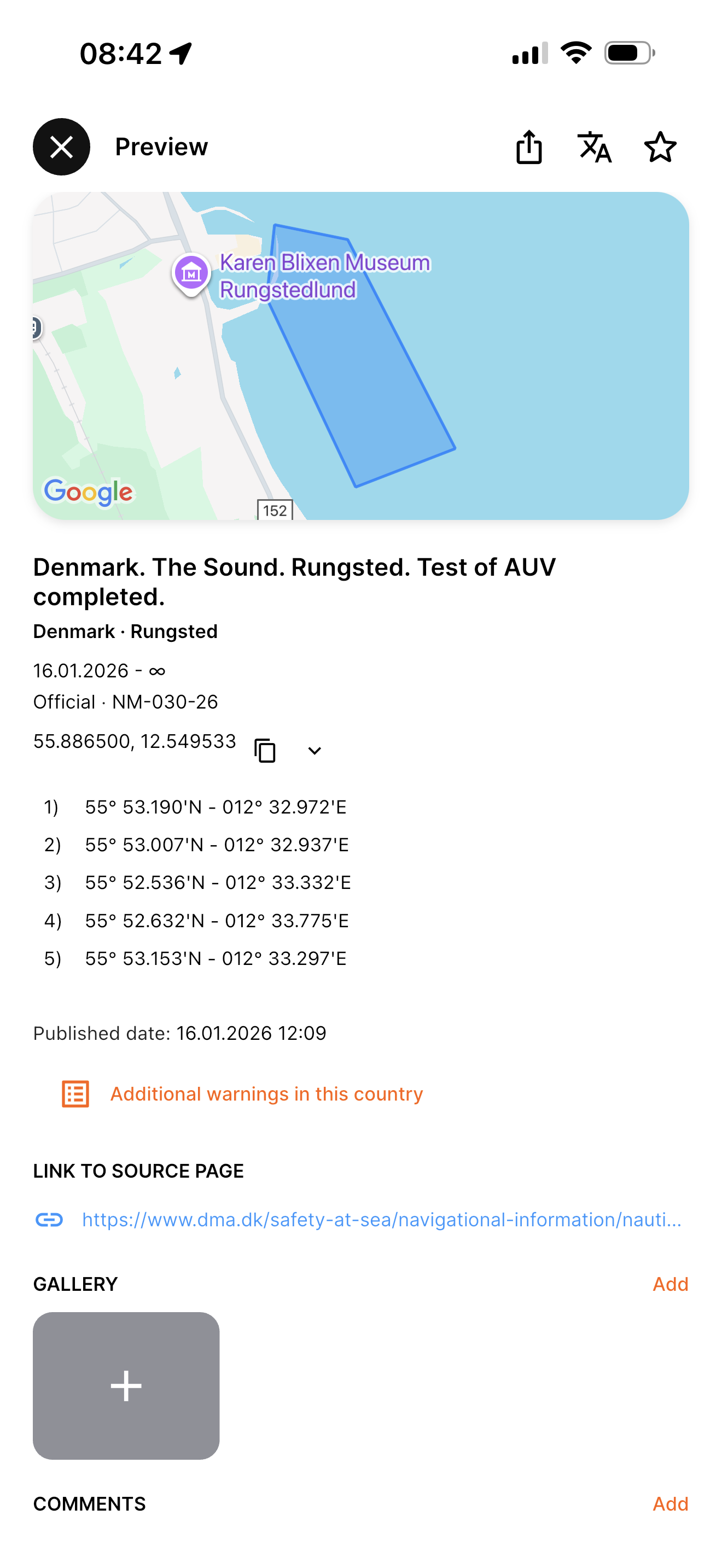Translate the warning text
The width and height of the screenshot is (722, 1568).
(x=594, y=147)
